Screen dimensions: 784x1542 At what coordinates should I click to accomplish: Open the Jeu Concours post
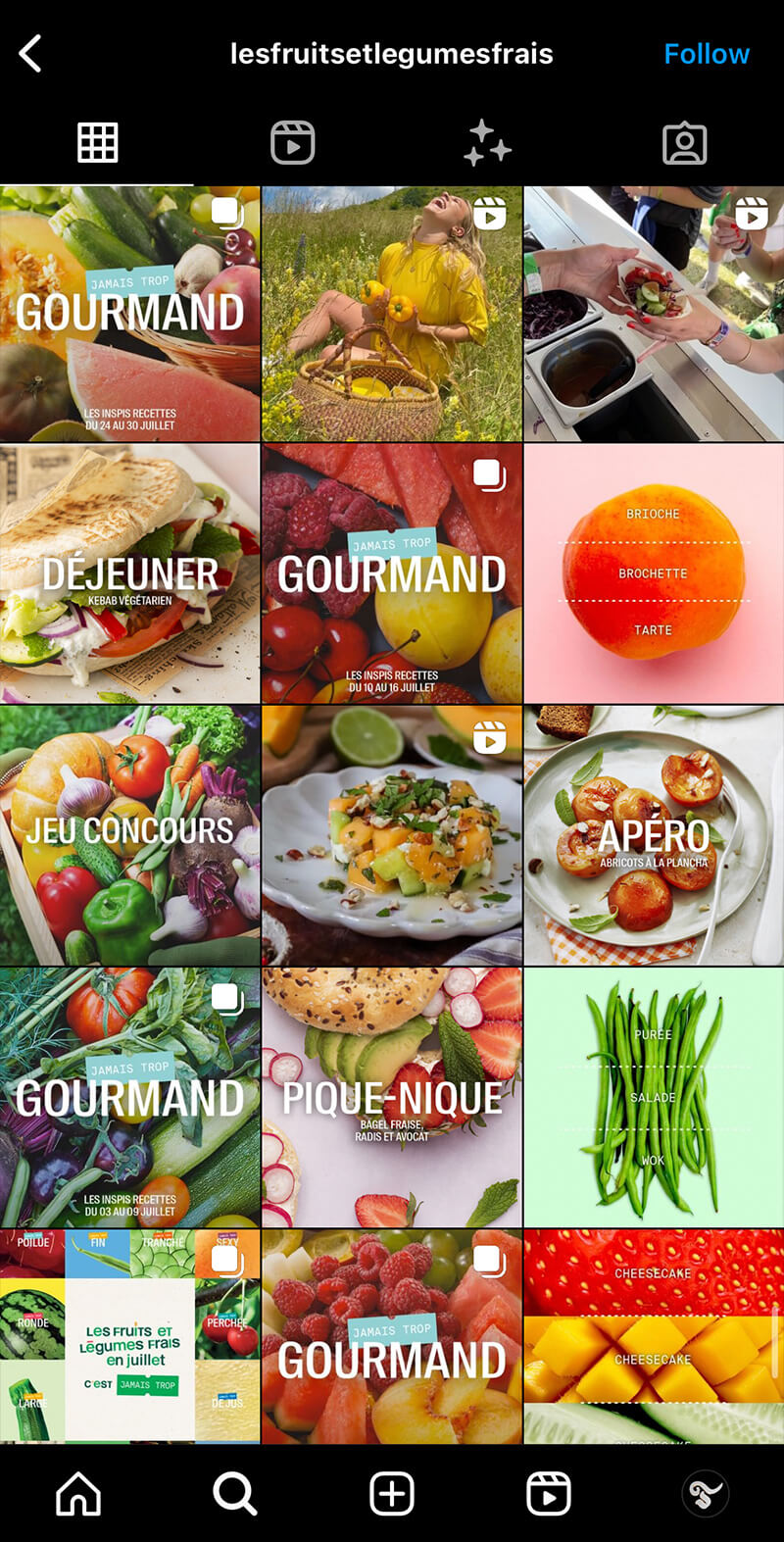129,835
